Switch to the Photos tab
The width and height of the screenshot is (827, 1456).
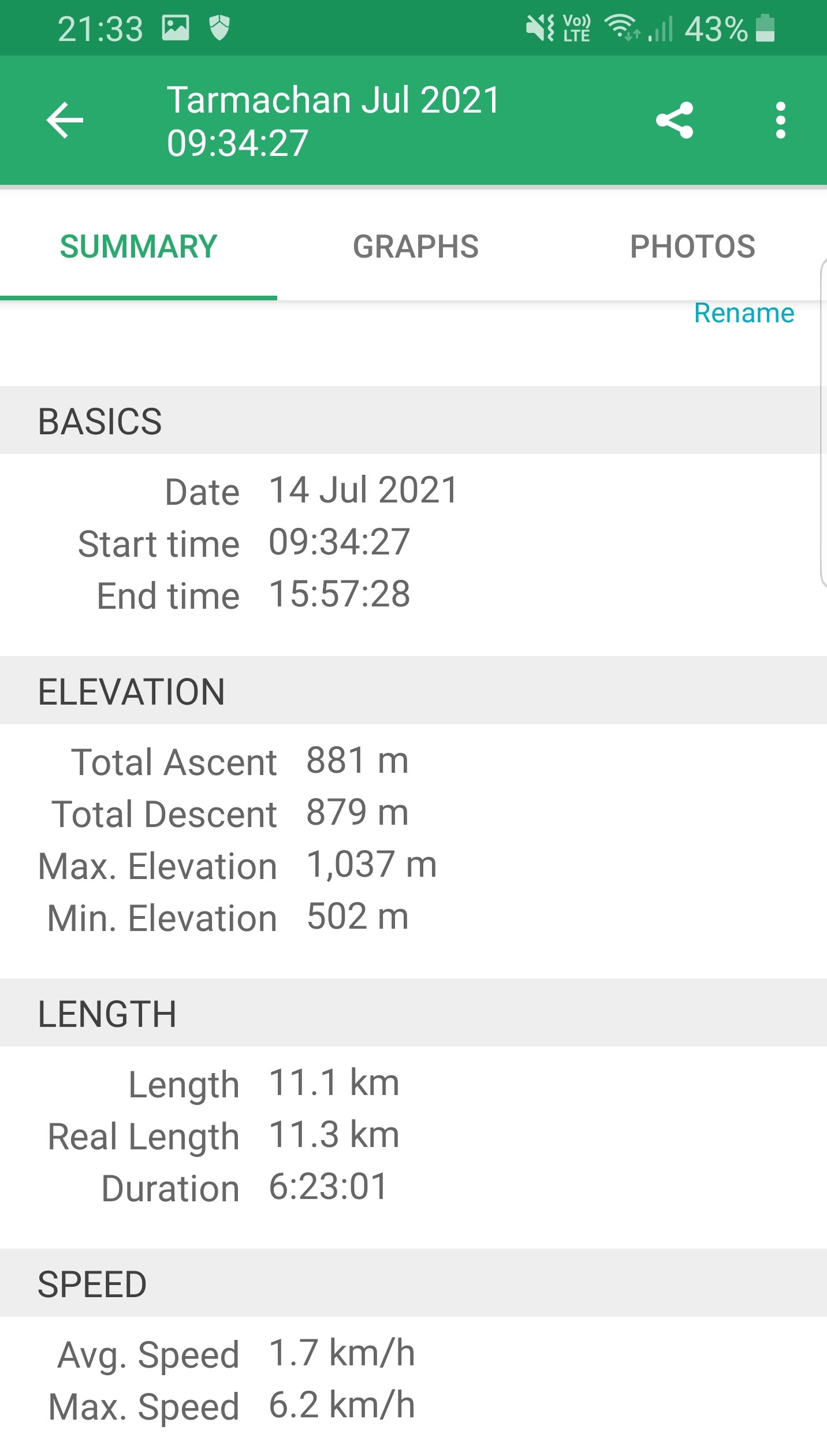coord(692,247)
